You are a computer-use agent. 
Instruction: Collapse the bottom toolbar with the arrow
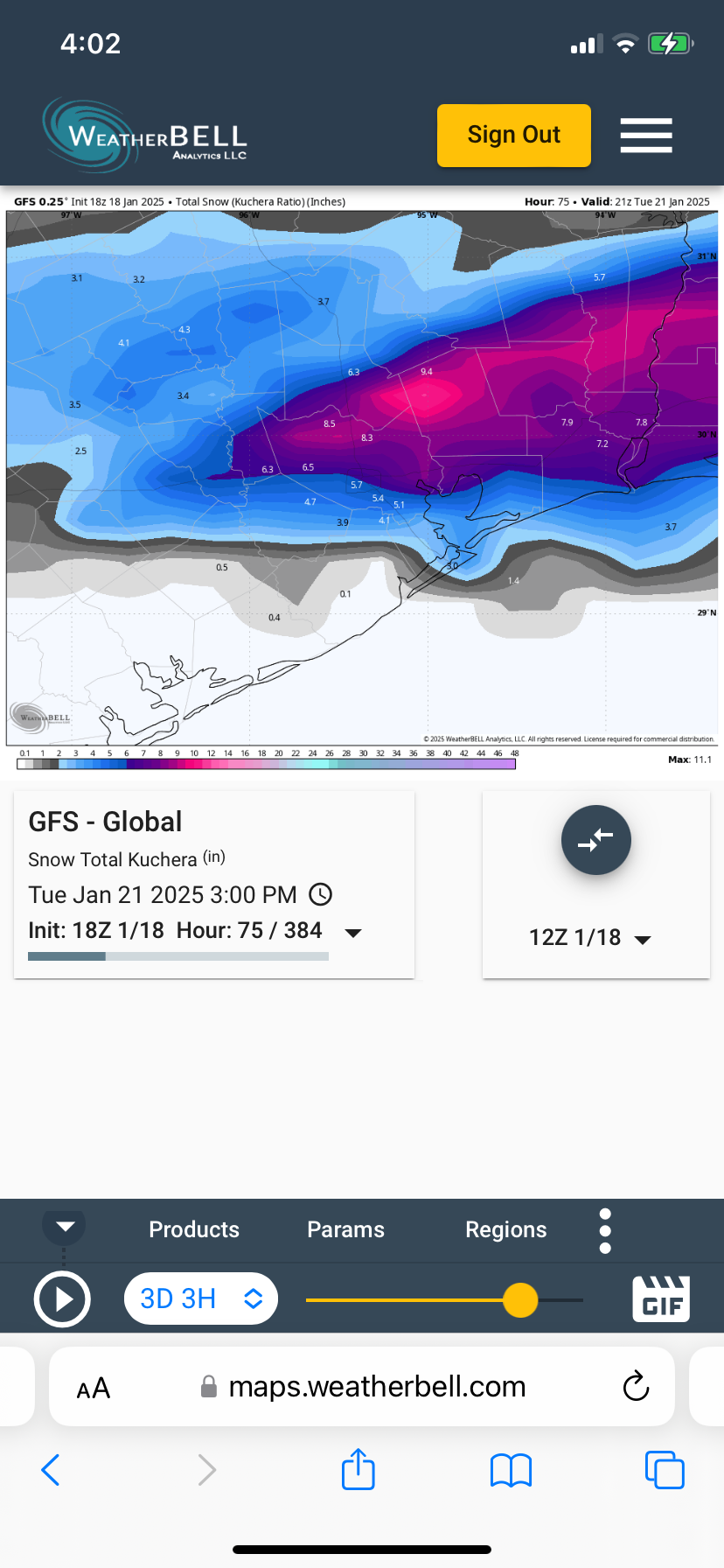tap(65, 1226)
